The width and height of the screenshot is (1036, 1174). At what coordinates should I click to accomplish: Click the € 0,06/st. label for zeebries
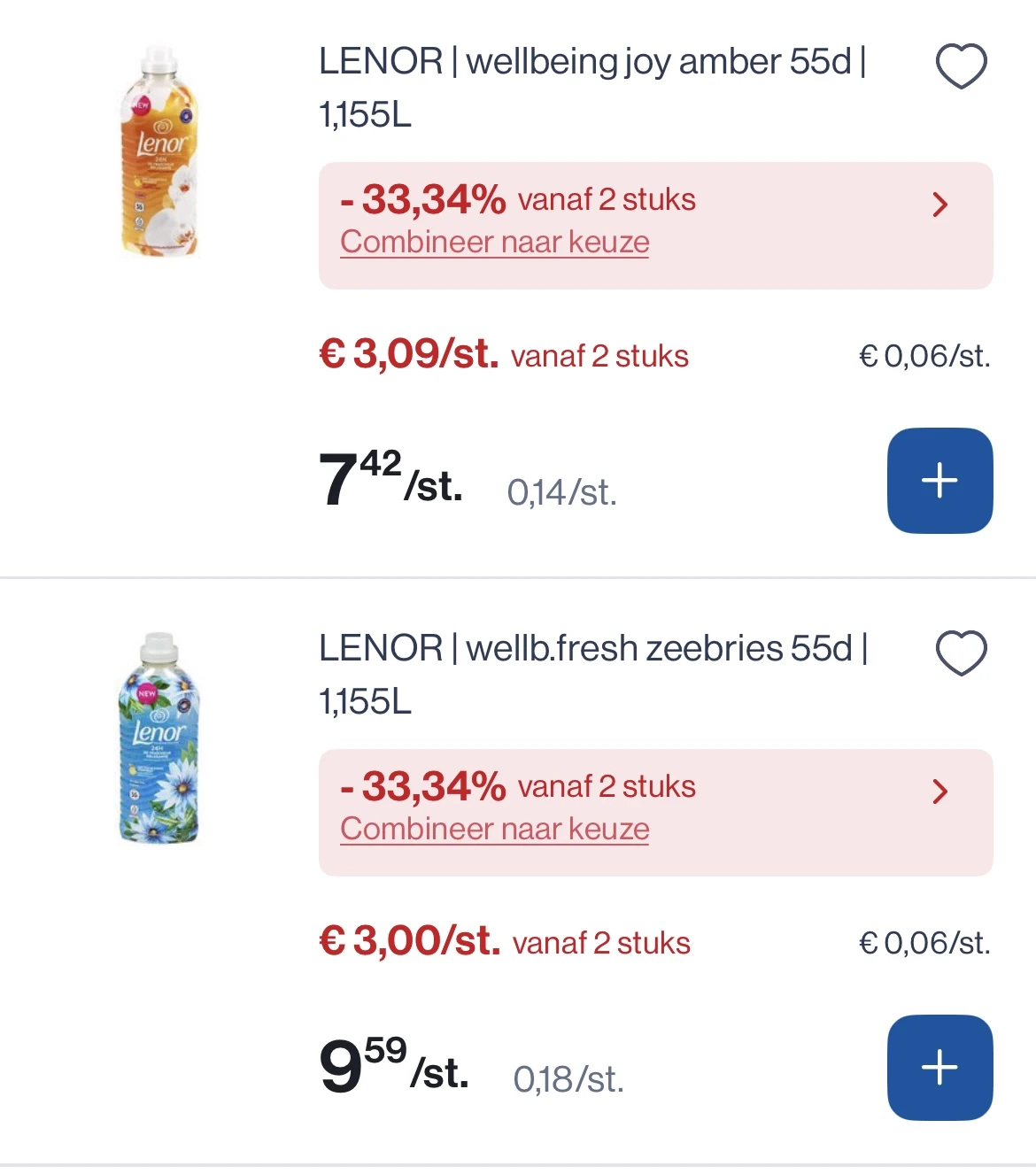coord(924,941)
